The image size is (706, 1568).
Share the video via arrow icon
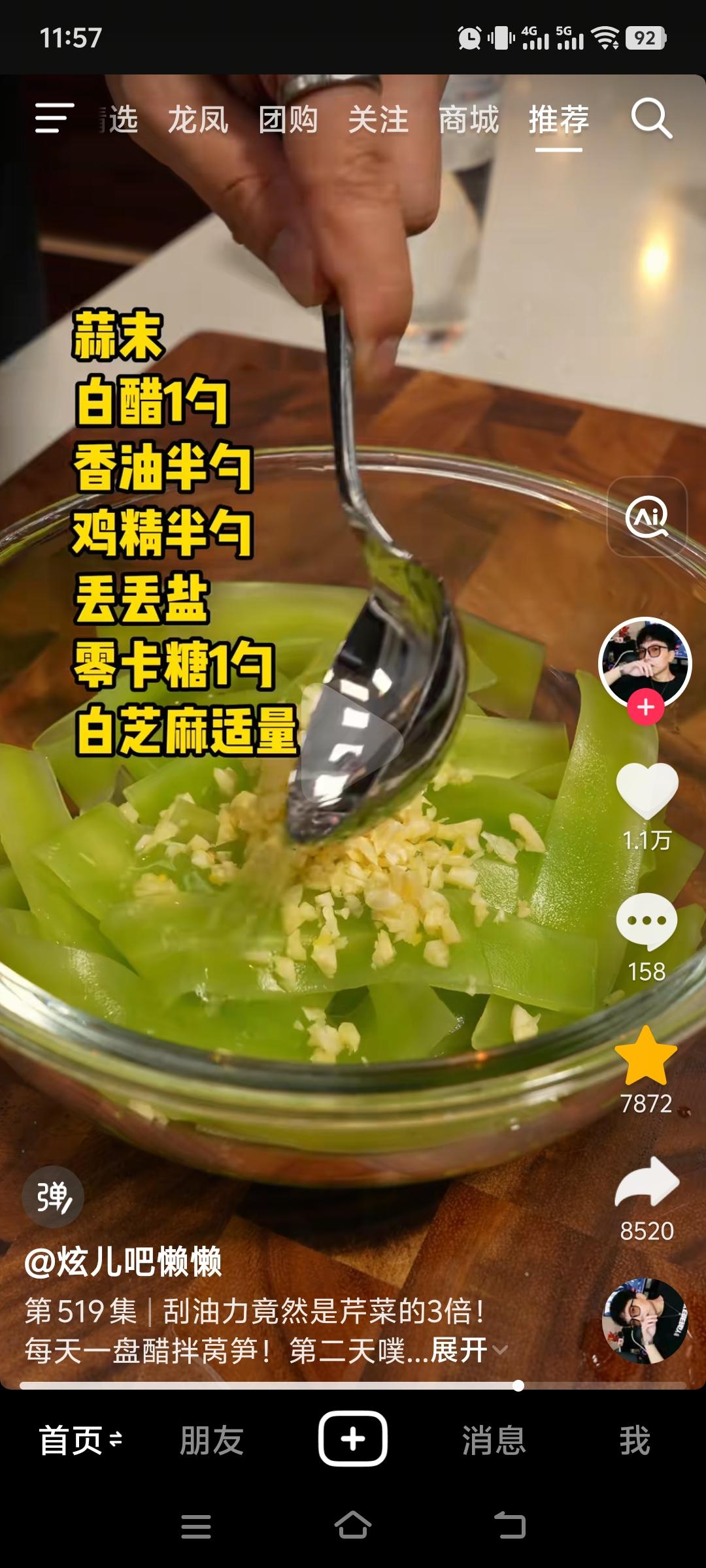[647, 1183]
